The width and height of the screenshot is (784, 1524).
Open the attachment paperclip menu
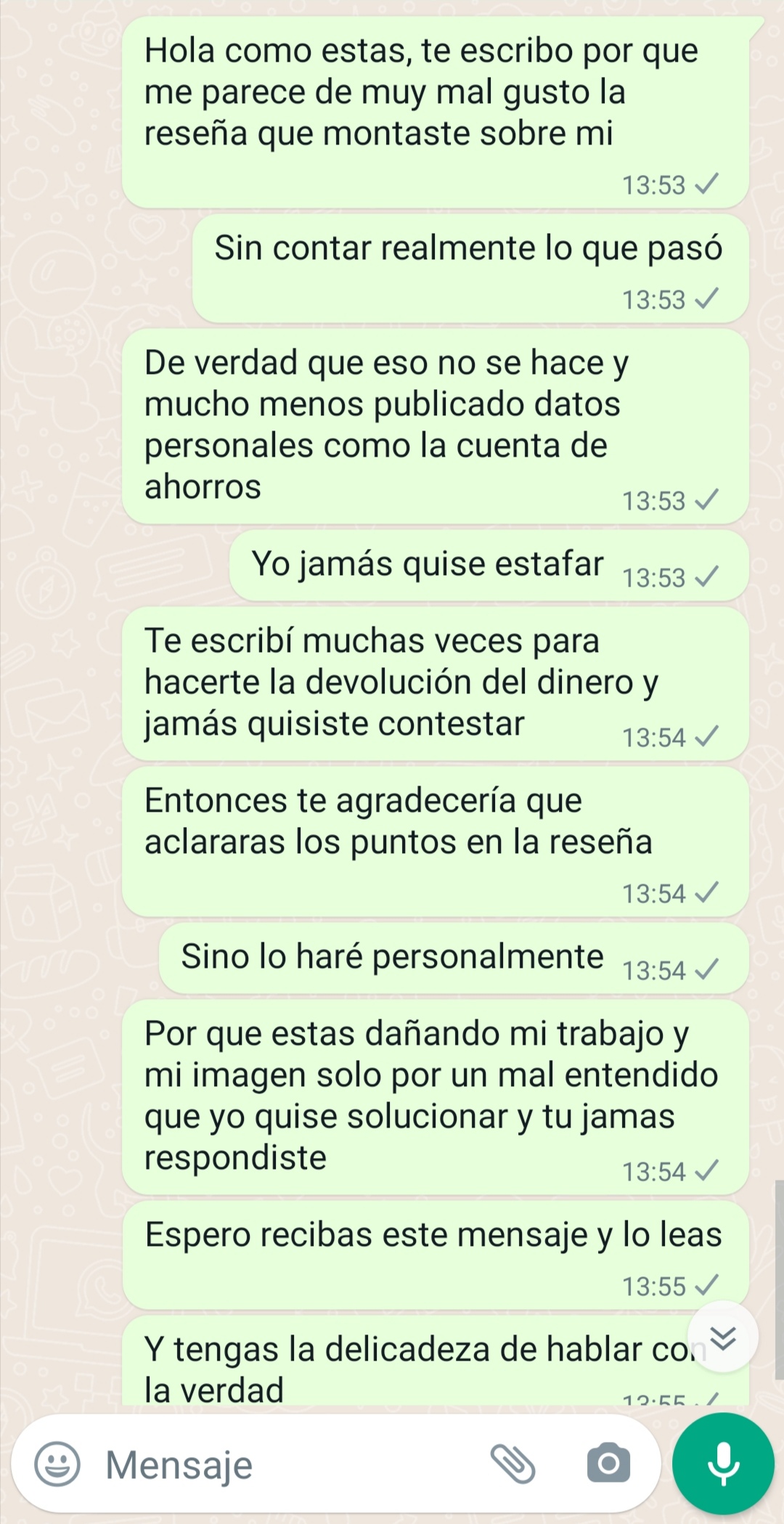pyautogui.click(x=513, y=1464)
